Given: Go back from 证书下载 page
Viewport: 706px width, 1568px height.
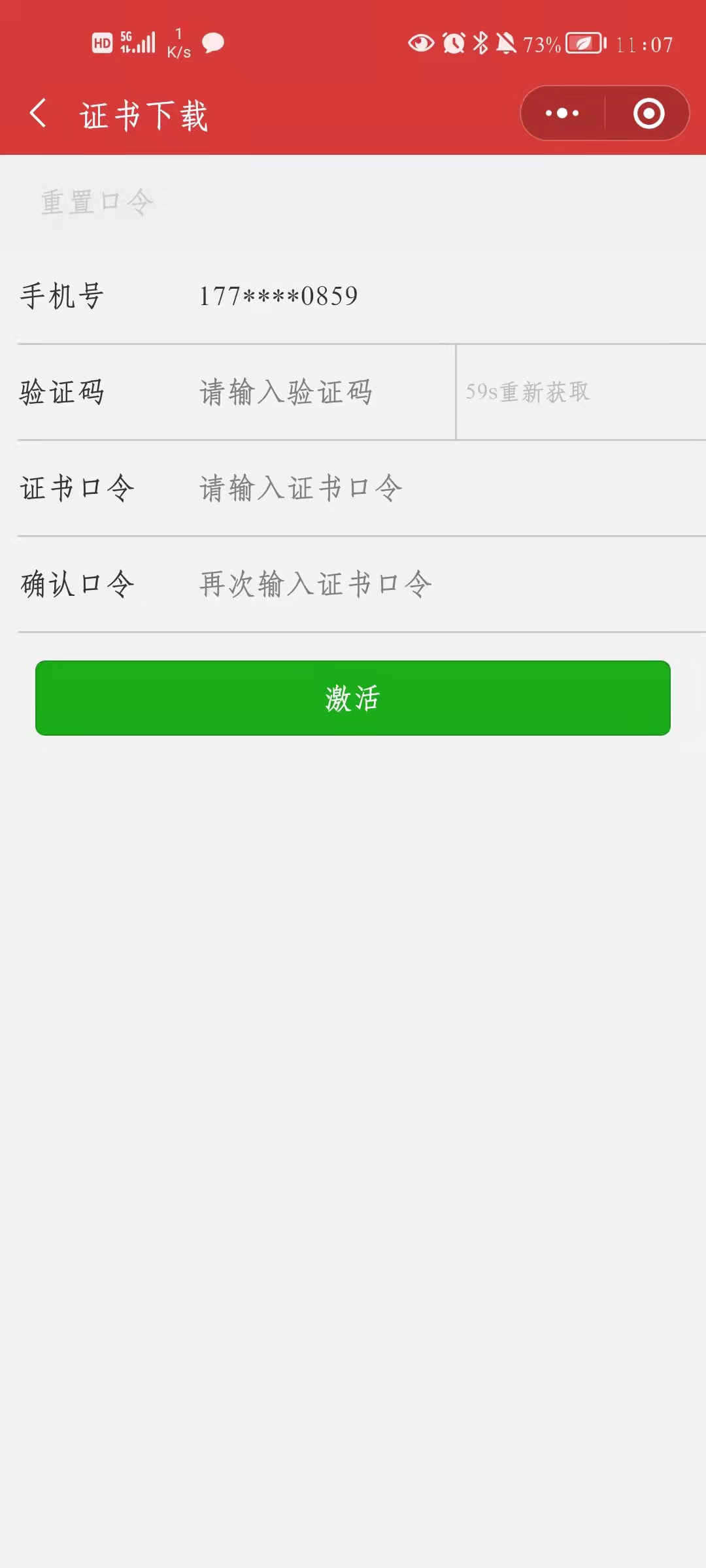Looking at the screenshot, I should coord(38,114).
